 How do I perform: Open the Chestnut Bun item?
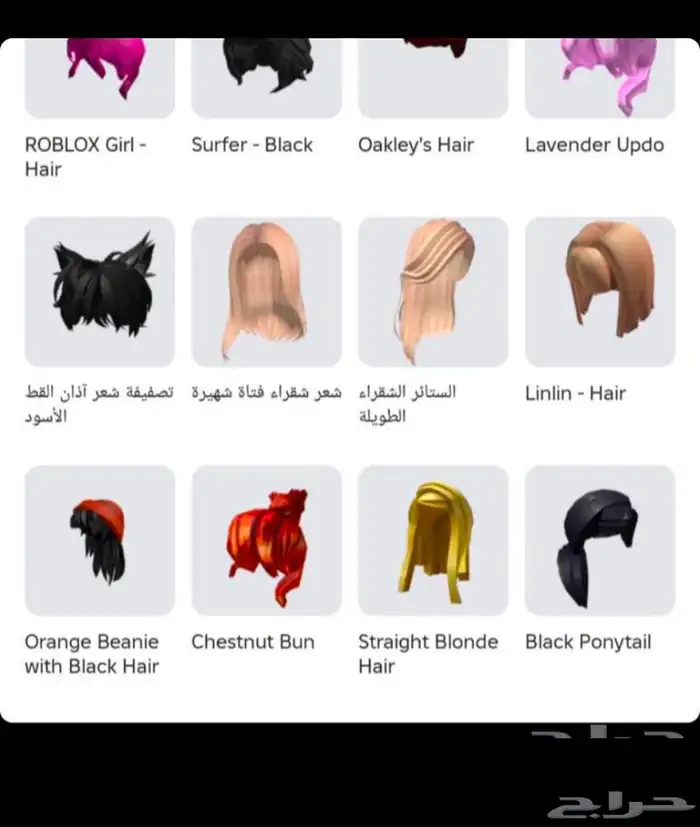pyautogui.click(x=266, y=539)
